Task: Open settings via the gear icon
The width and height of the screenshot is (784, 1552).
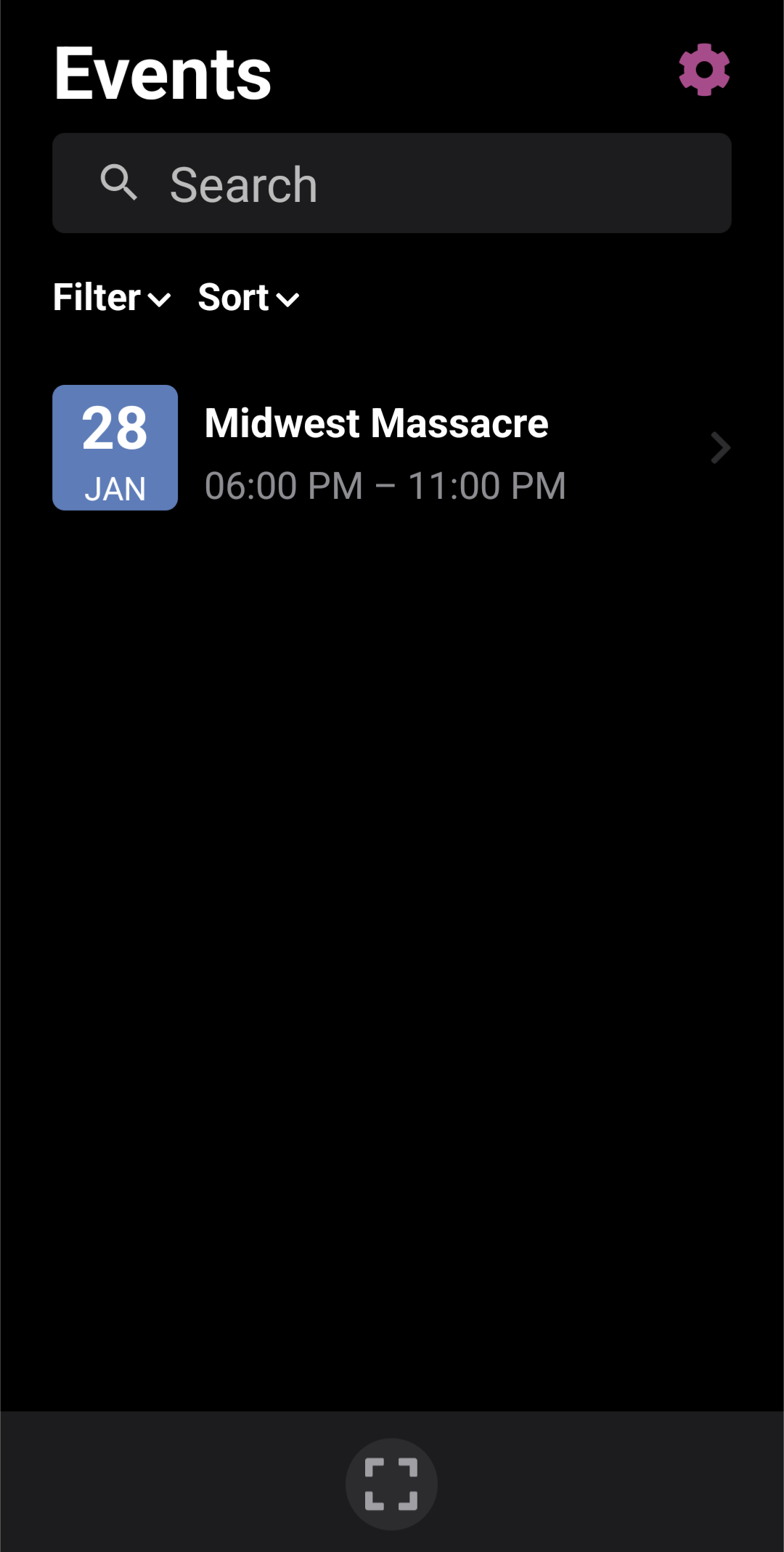Action: [704, 70]
